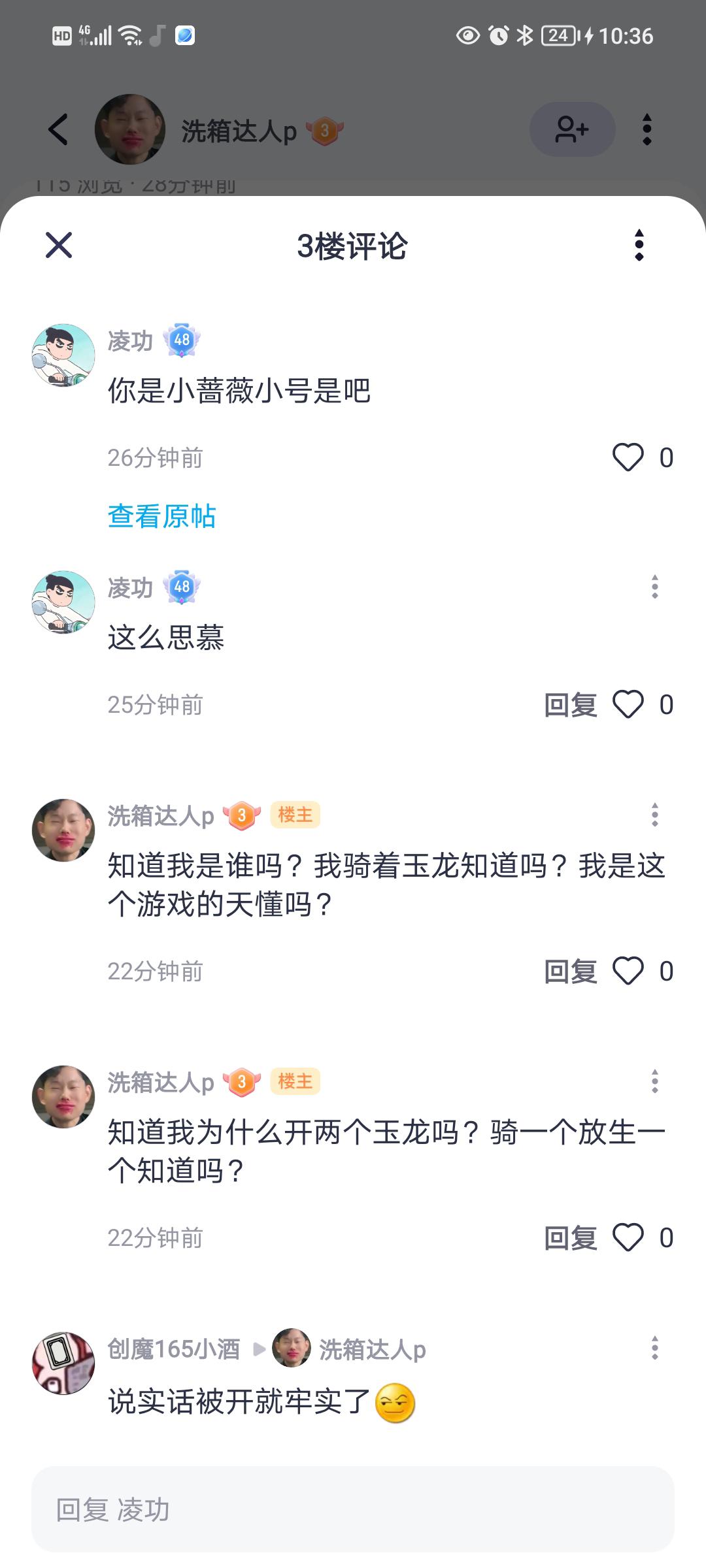Like the comment 这么思慕
The width and height of the screenshot is (706, 1568).
pos(628,705)
